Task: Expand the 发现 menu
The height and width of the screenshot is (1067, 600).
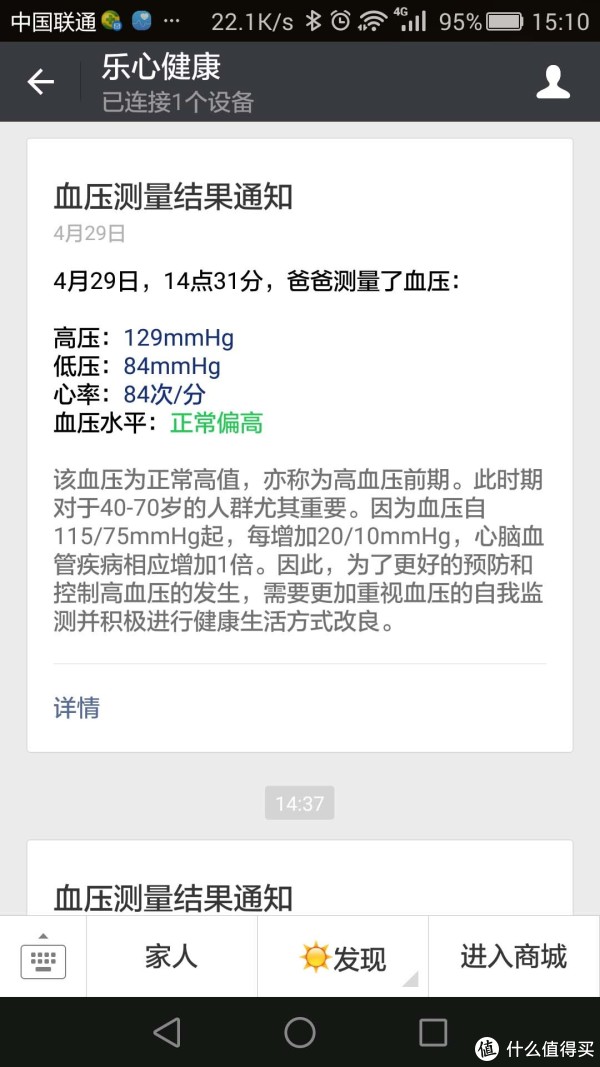Action: click(x=342, y=956)
